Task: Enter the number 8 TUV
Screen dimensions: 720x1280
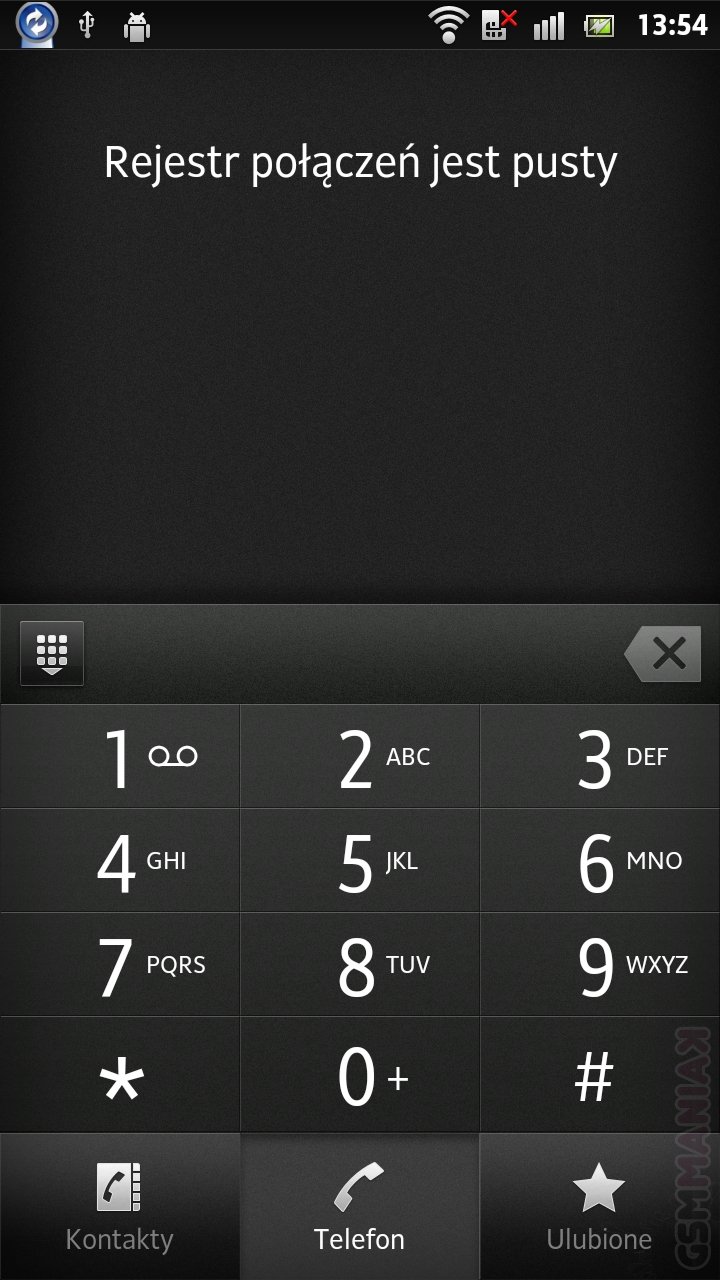Action: (x=360, y=966)
